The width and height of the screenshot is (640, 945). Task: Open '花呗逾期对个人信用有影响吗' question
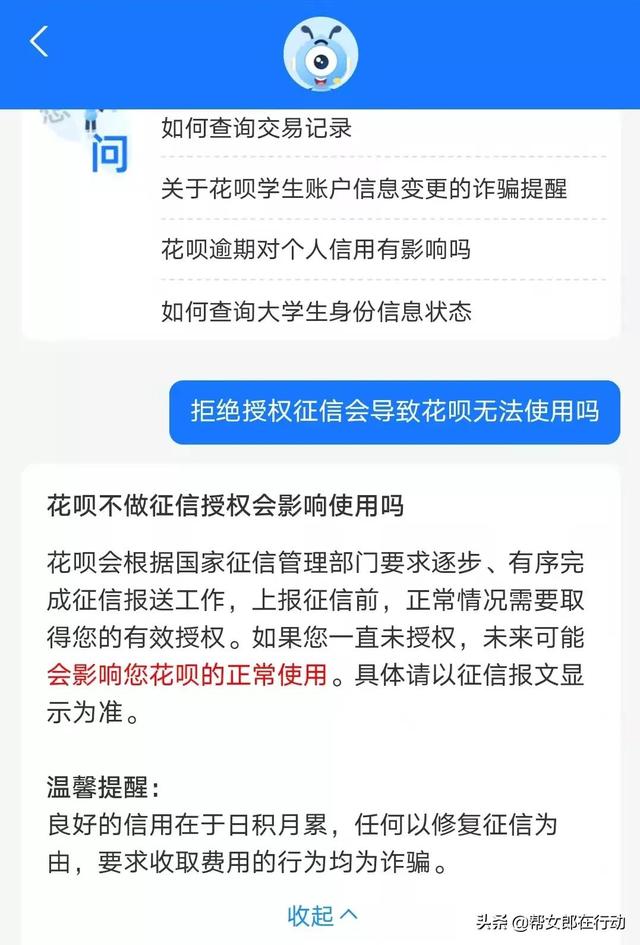click(x=315, y=249)
